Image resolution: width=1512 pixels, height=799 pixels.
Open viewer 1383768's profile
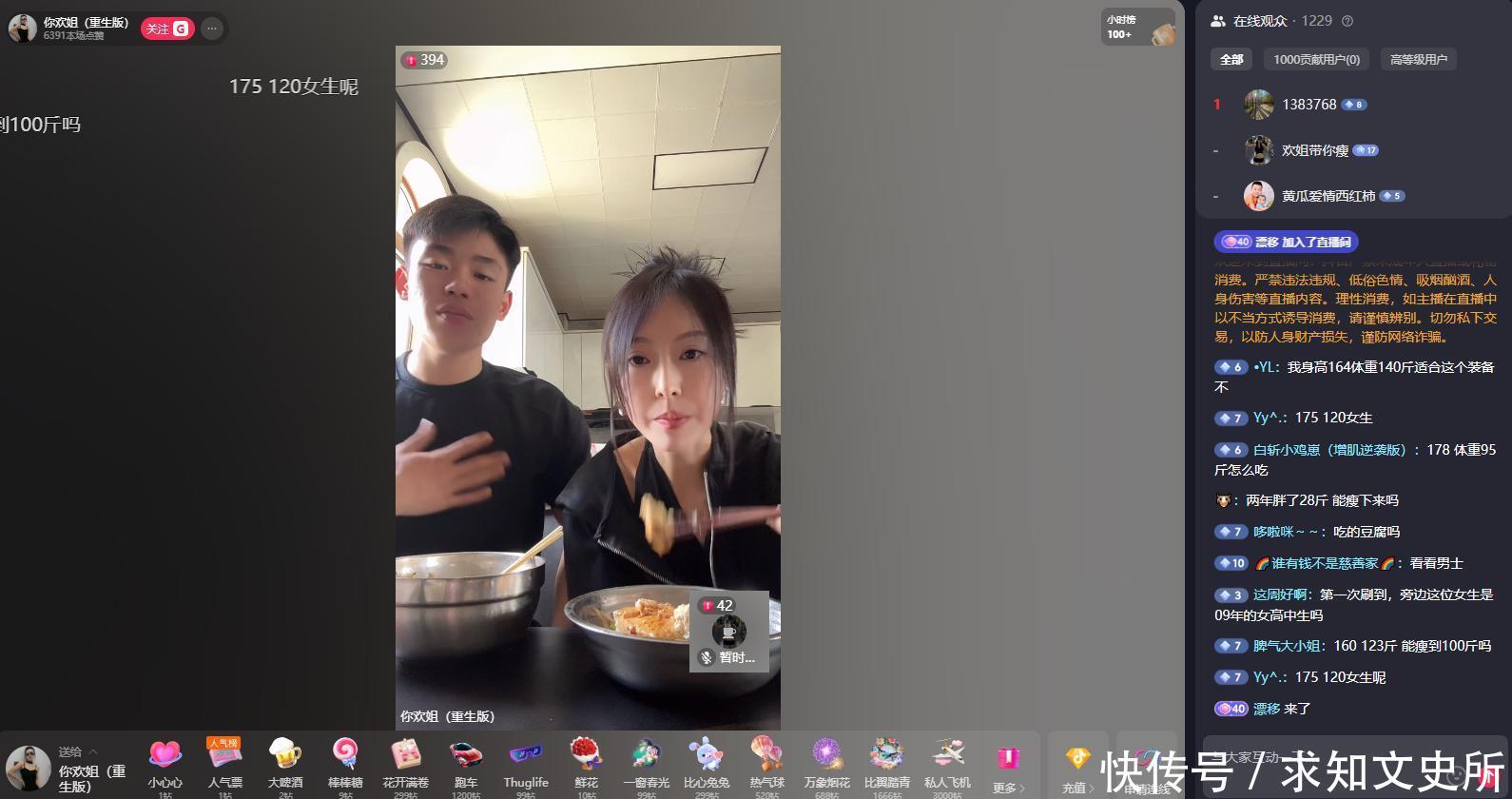point(1308,105)
